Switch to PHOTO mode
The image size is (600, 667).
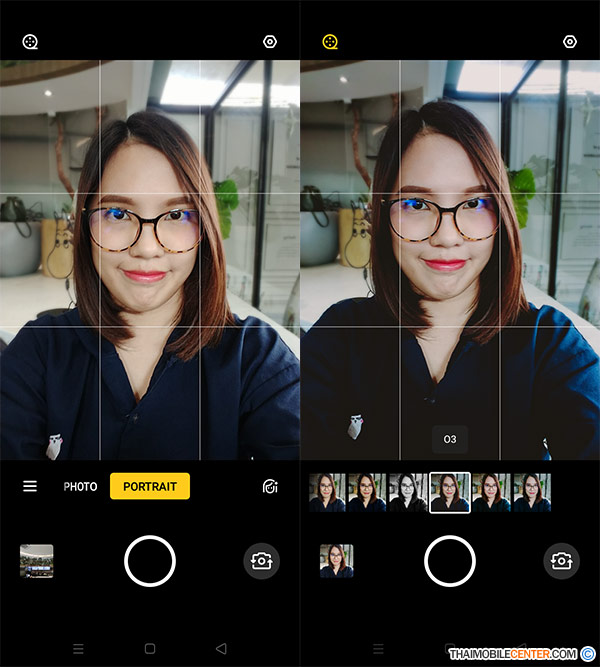(x=80, y=487)
